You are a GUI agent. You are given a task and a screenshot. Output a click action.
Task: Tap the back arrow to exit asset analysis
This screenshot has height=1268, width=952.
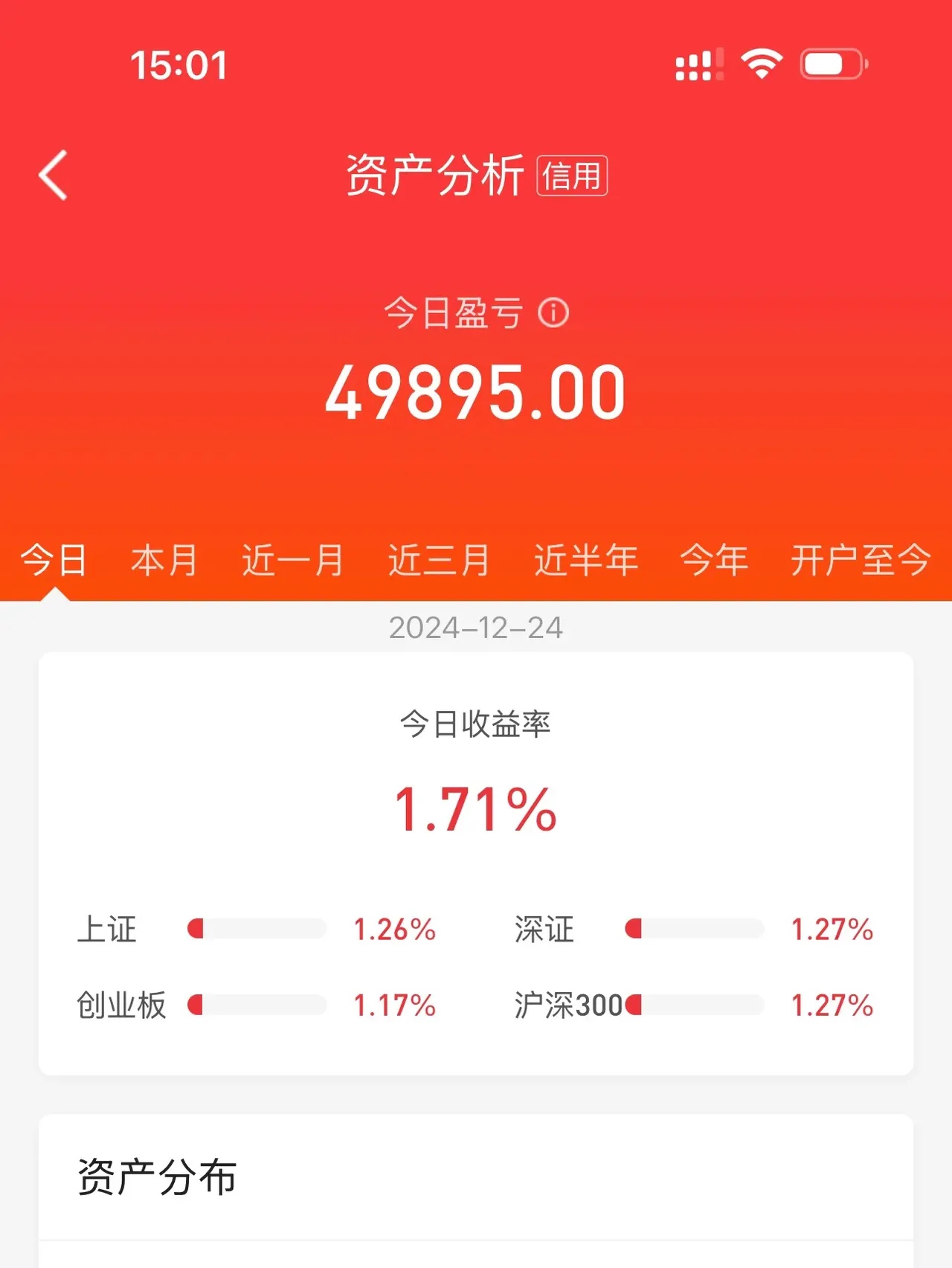click(x=52, y=175)
